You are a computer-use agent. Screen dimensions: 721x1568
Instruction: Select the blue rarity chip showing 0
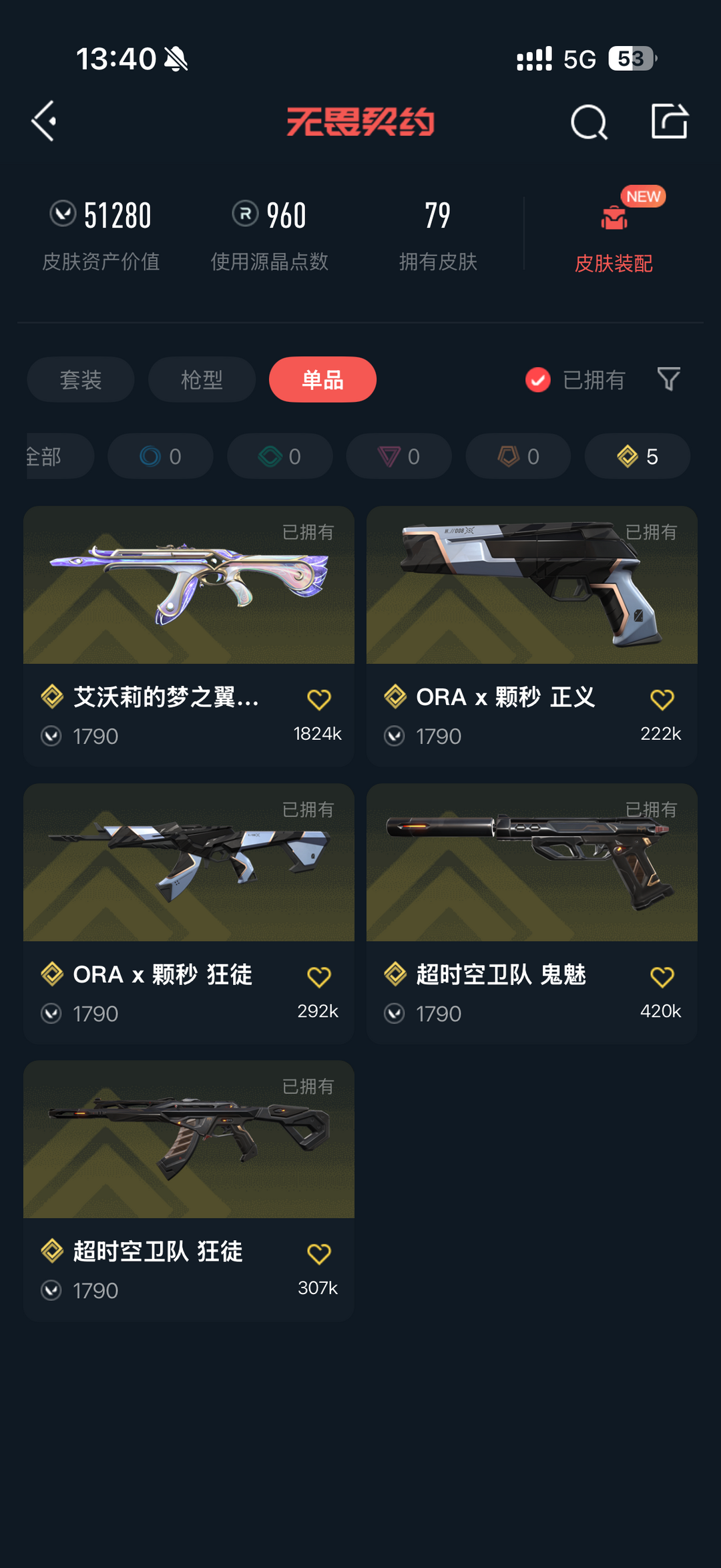(160, 456)
